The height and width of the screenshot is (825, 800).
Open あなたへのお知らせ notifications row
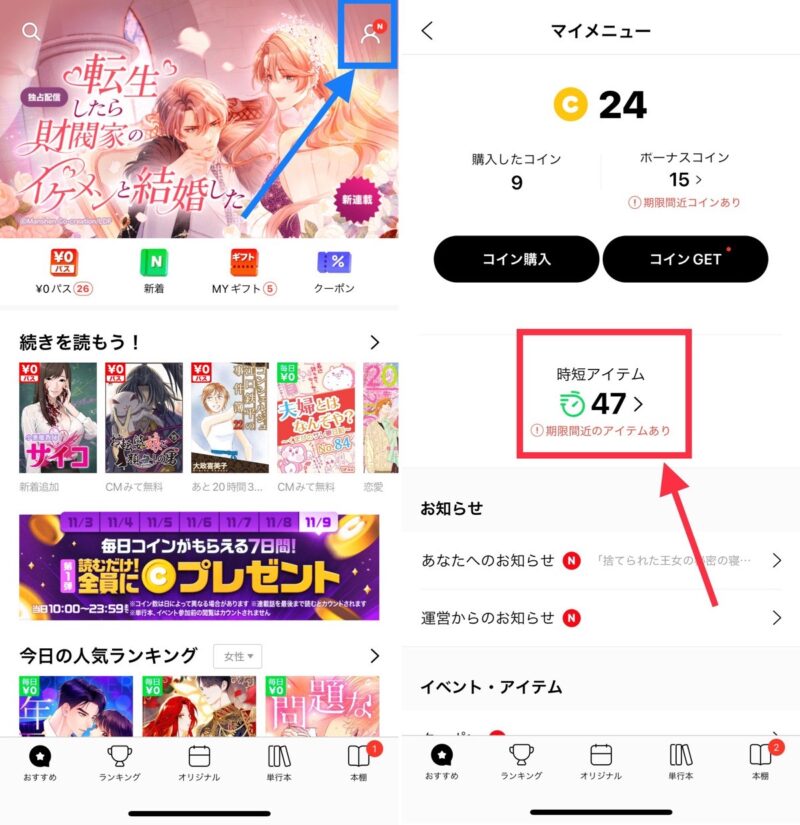(x=600, y=560)
